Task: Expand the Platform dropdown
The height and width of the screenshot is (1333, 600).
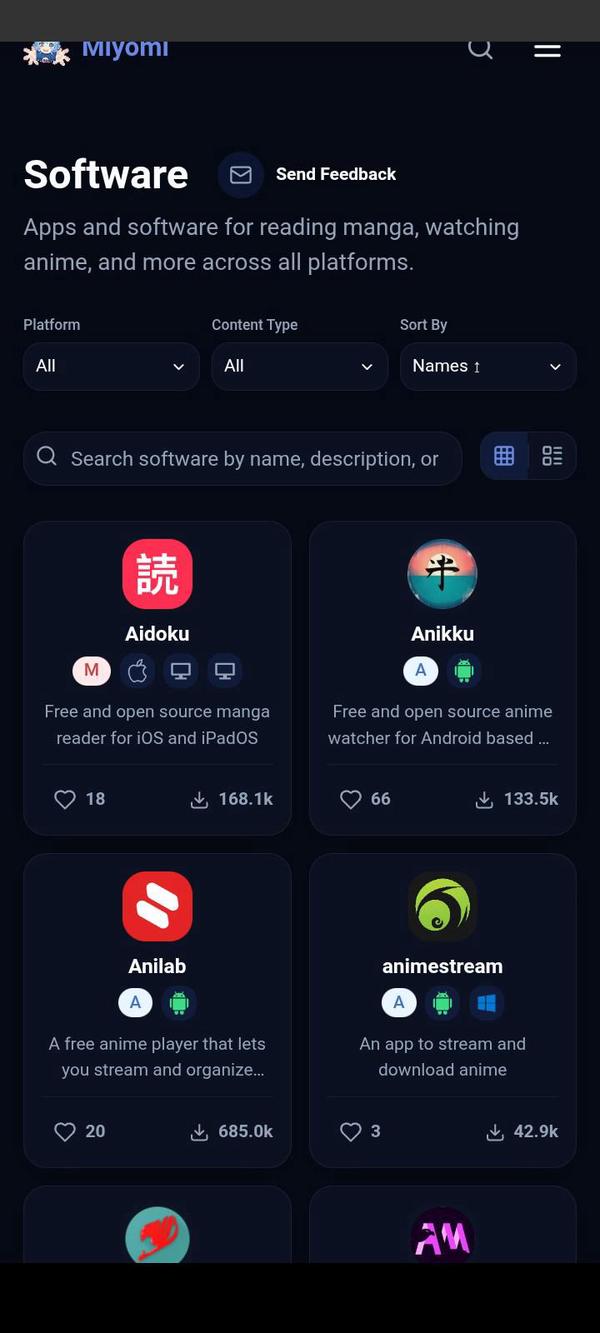Action: 111,366
